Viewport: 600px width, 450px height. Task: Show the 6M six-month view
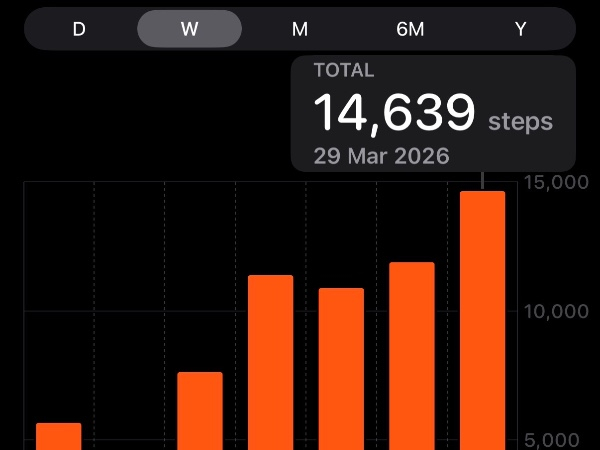coord(410,29)
